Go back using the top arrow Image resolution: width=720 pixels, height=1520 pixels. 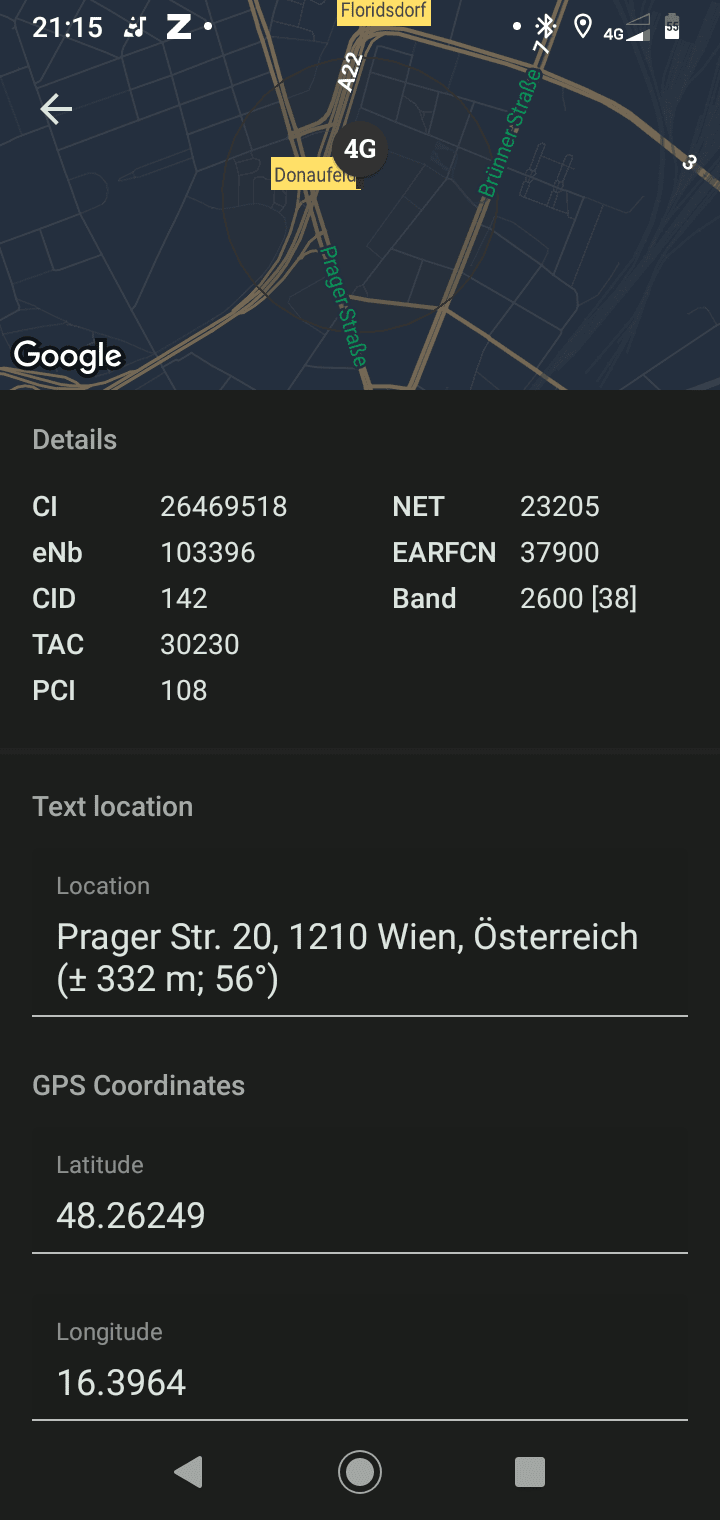56,109
